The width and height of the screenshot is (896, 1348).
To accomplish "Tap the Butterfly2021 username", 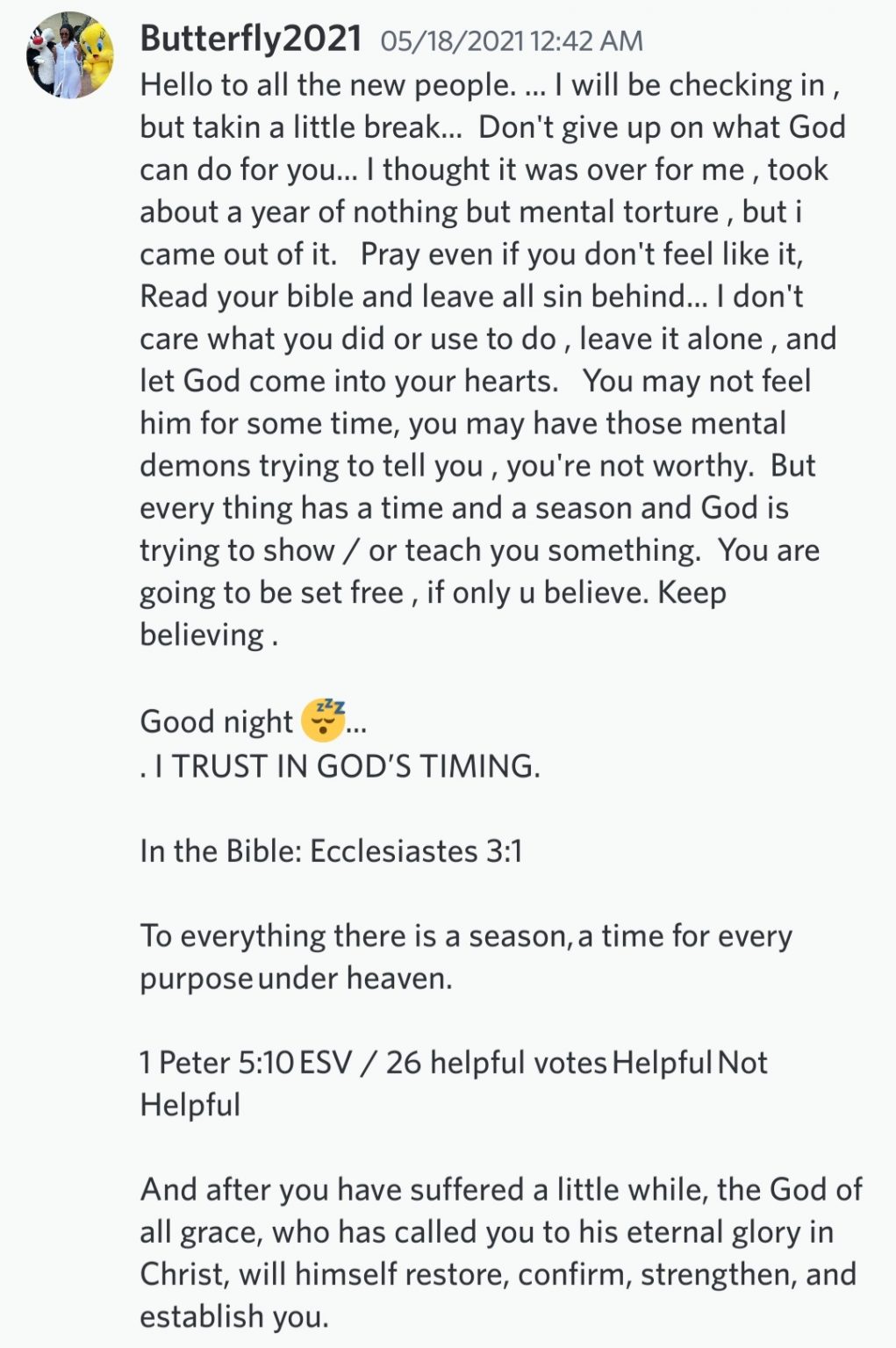I will click(x=250, y=39).
